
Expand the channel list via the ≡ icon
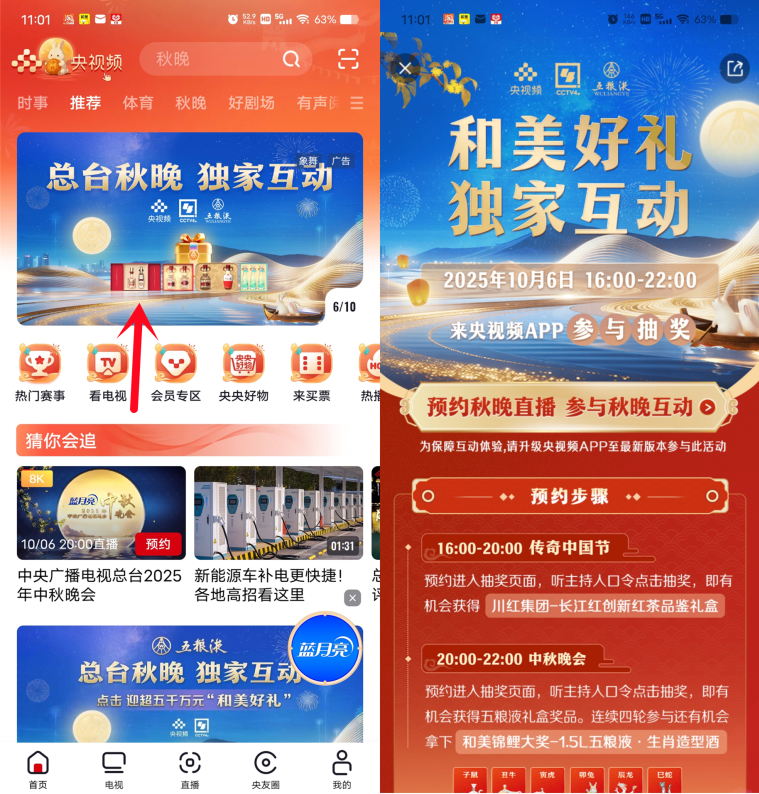point(357,103)
